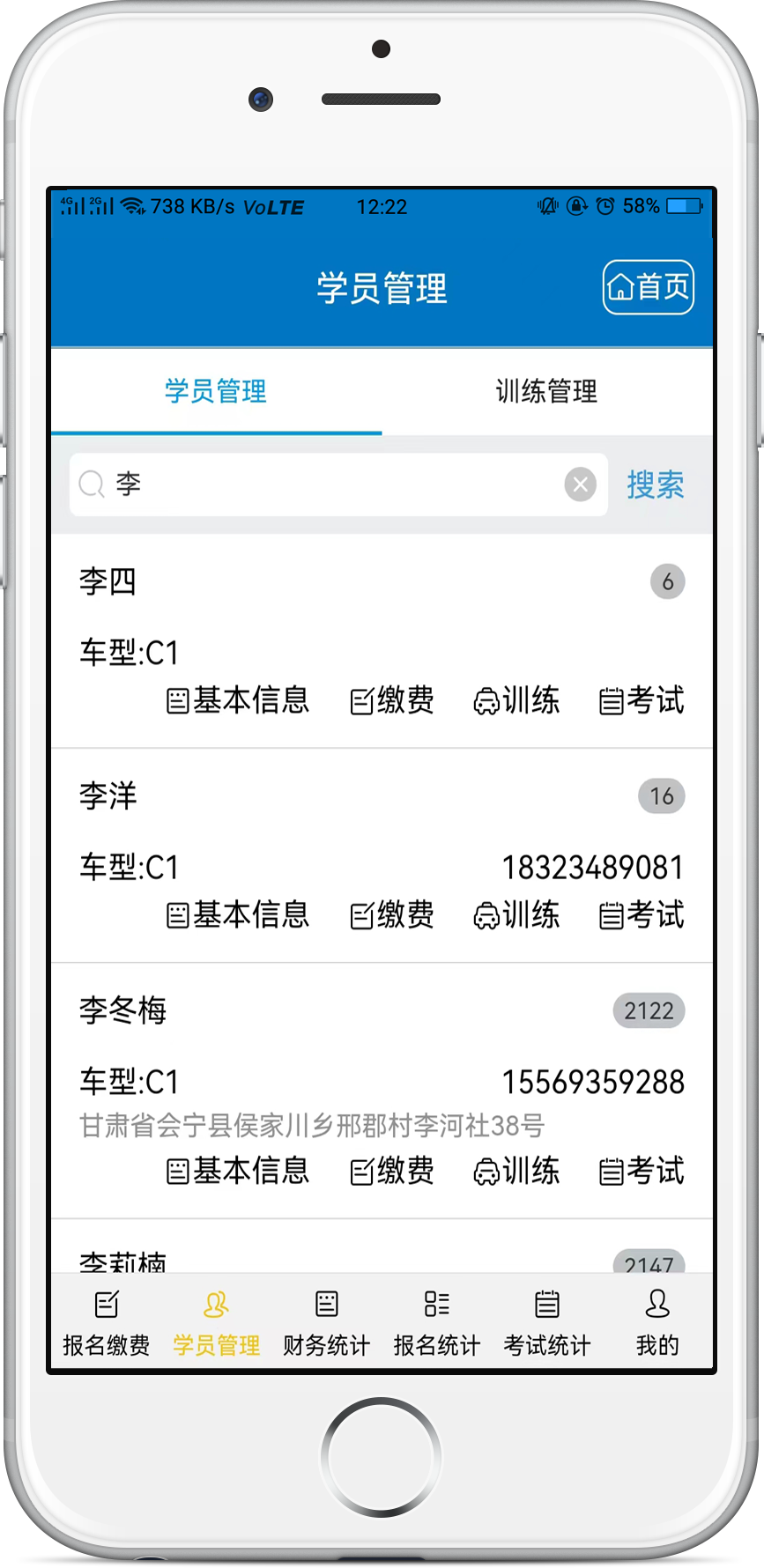The width and height of the screenshot is (764, 1568).
Task: Open 基本信息 for 李洋
Action: 238,915
